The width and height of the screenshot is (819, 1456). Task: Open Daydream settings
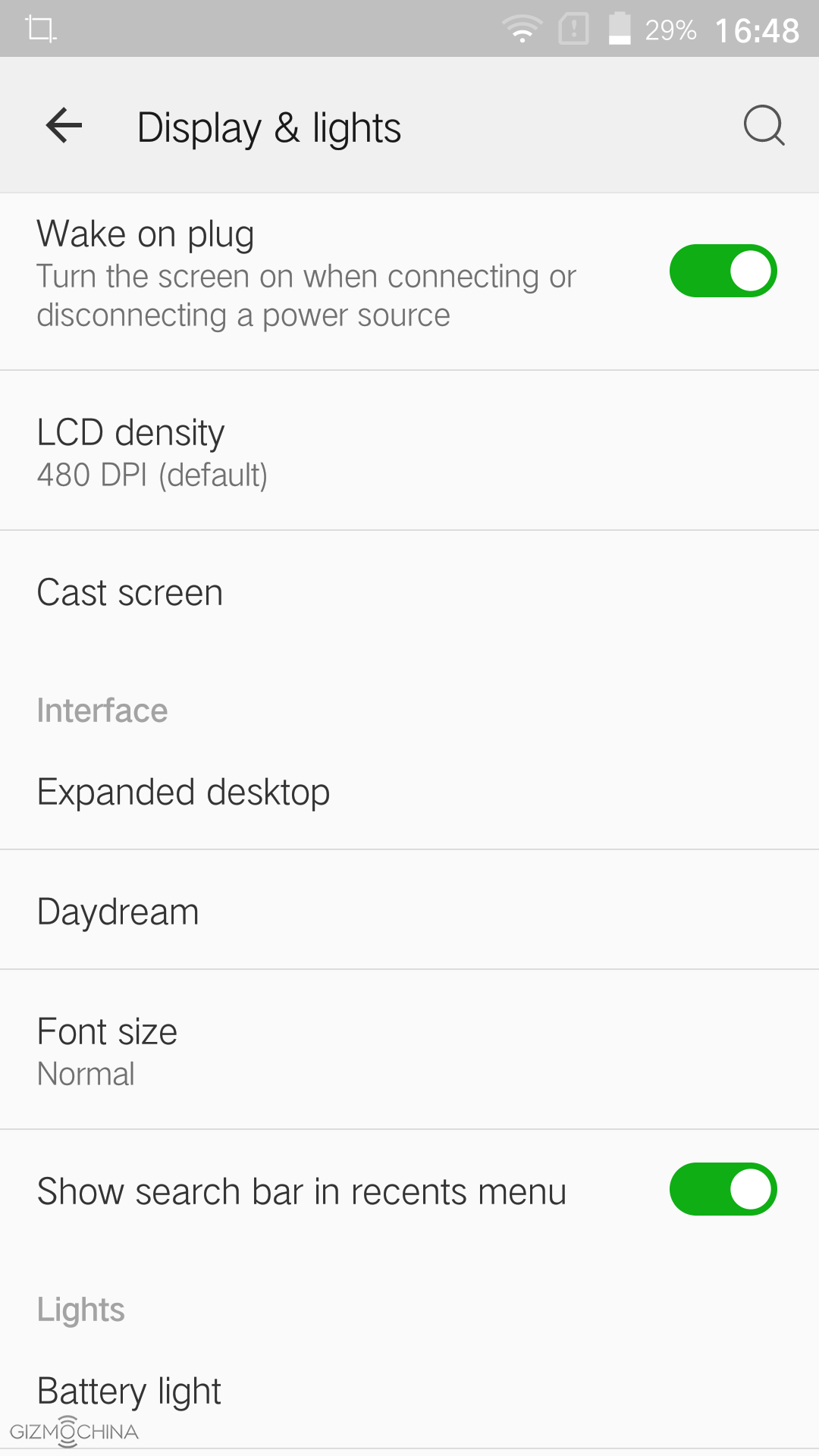pyautogui.click(x=409, y=912)
